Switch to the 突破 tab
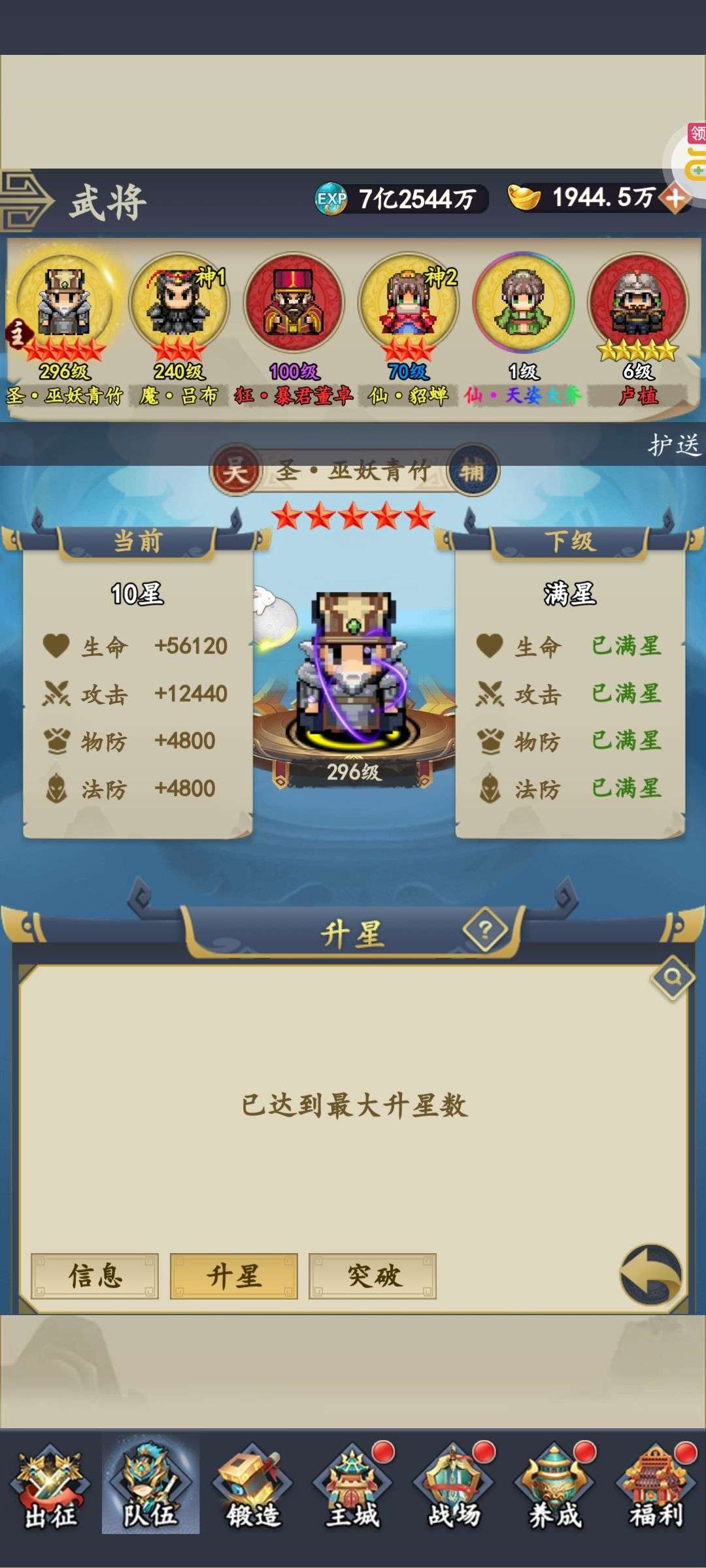This screenshot has width=706, height=1568. [x=373, y=1276]
